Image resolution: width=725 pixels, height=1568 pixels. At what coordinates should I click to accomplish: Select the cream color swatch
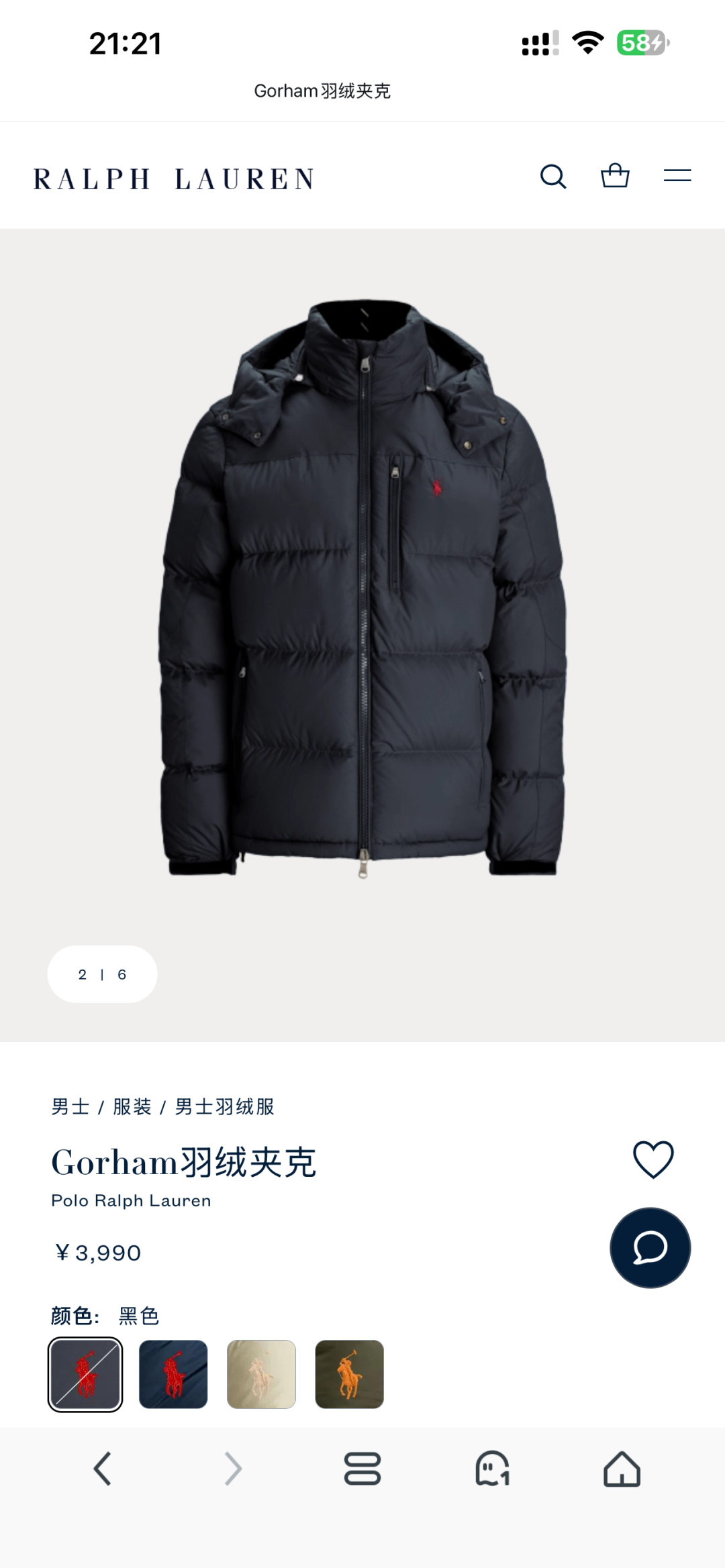pyautogui.click(x=262, y=1374)
